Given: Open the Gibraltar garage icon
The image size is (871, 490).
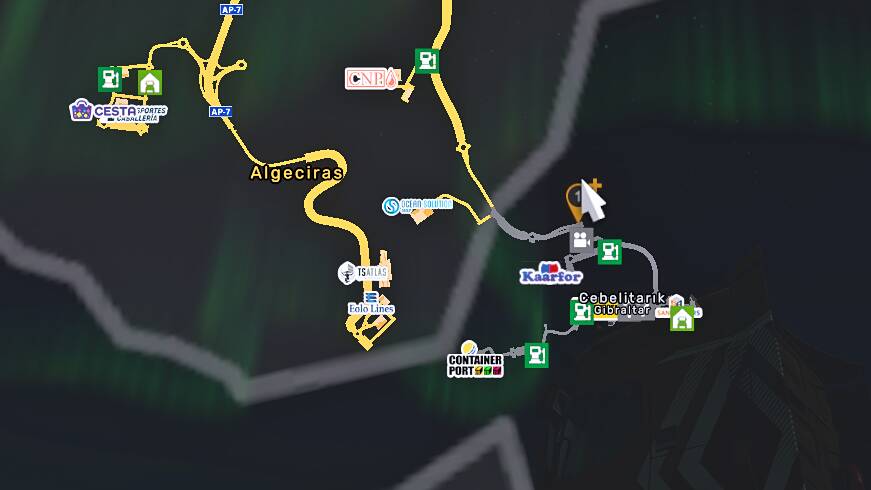Looking at the screenshot, I should [x=682, y=318].
